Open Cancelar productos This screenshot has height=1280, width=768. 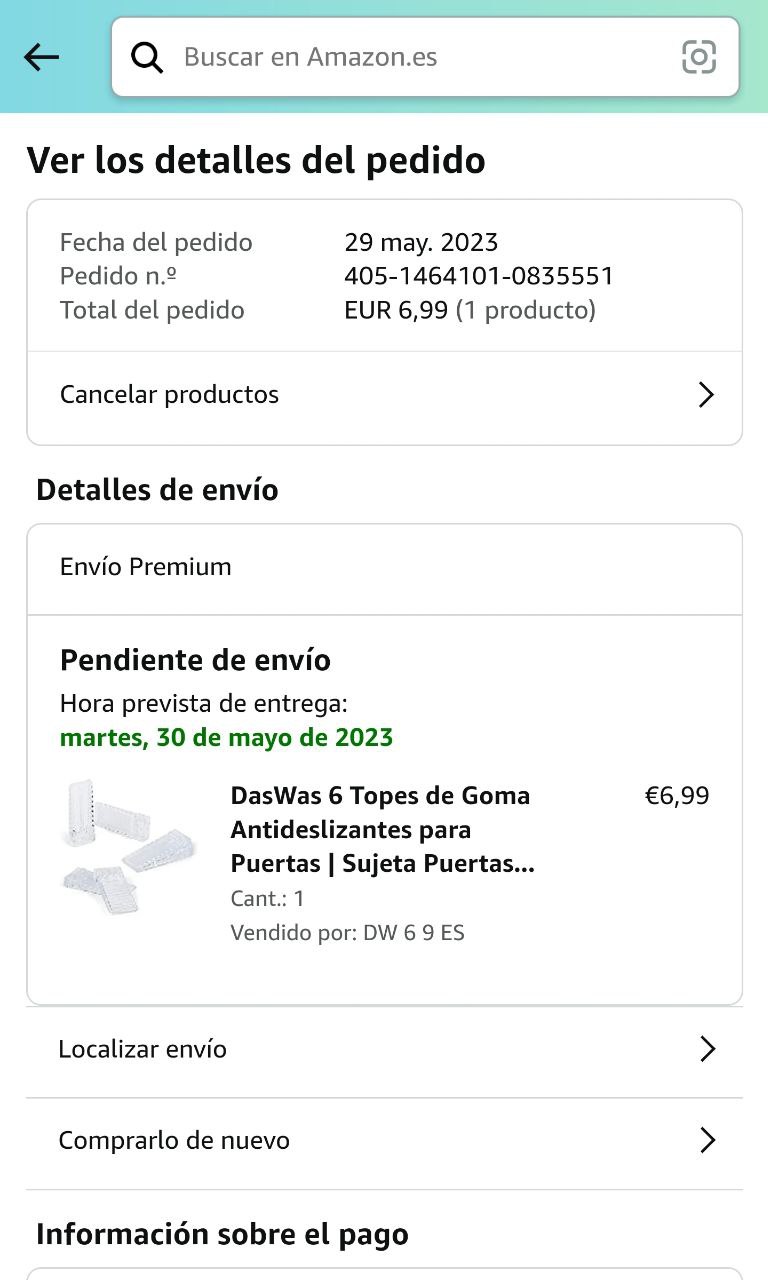tap(384, 395)
